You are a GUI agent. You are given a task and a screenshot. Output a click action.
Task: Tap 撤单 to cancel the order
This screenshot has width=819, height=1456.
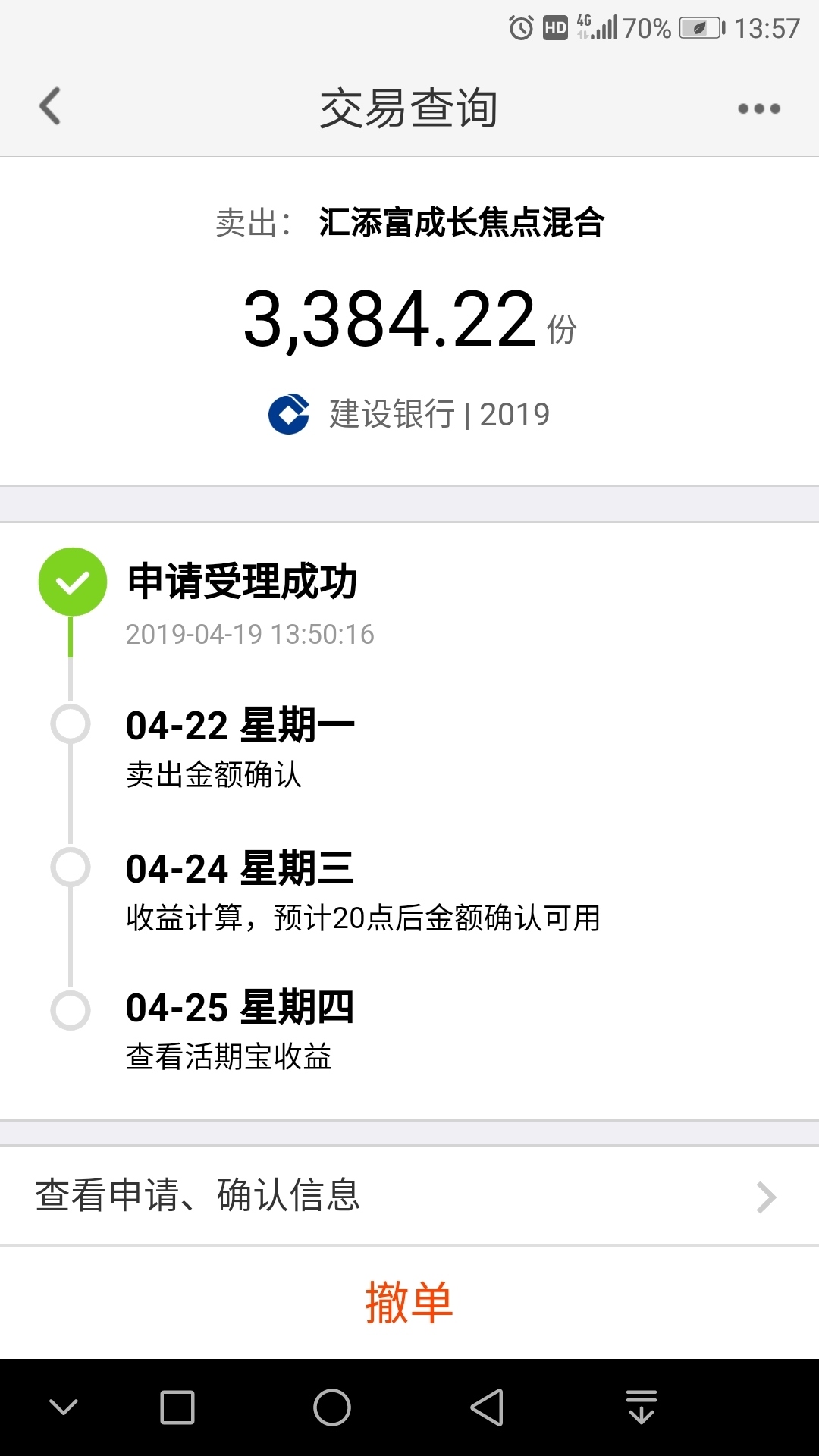tap(409, 1302)
